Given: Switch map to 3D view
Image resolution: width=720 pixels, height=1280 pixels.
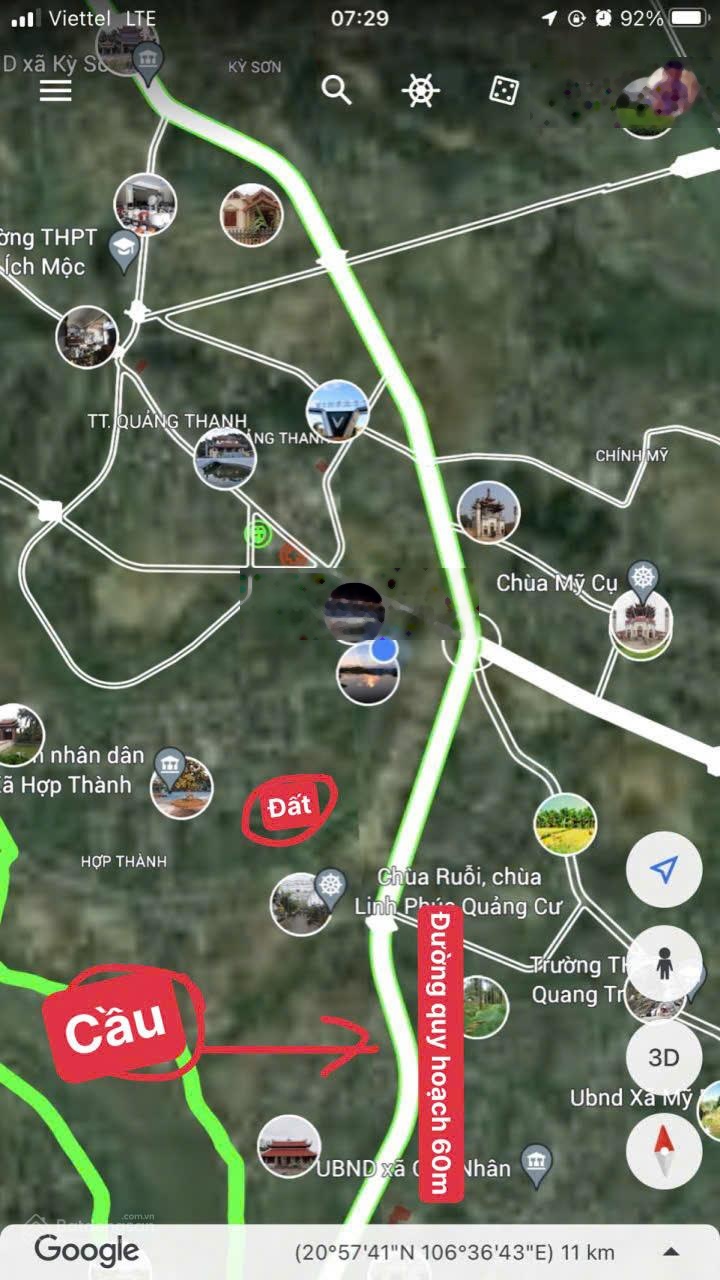Looking at the screenshot, I should click(664, 1057).
